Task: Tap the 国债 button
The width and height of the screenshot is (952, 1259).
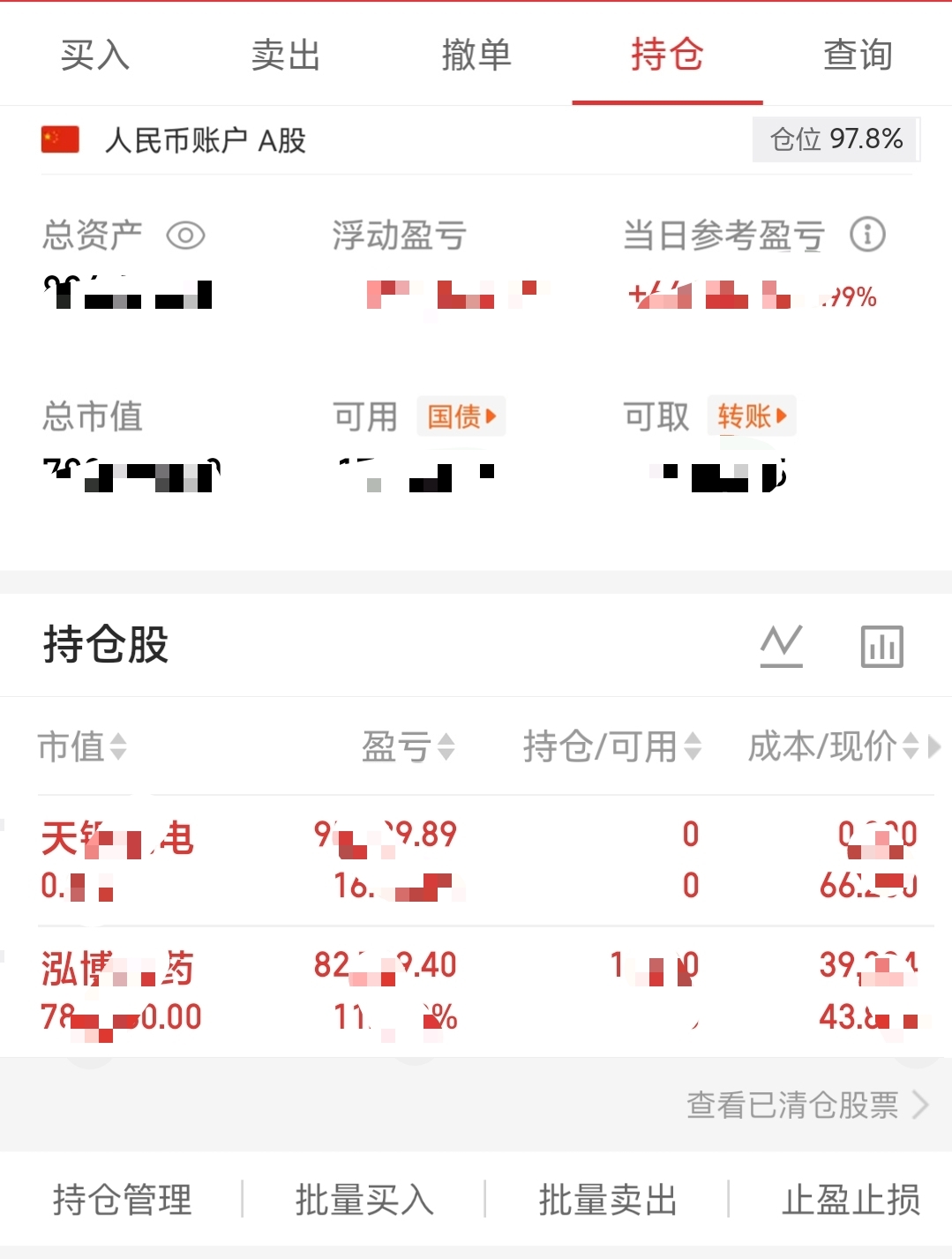Action: [x=461, y=416]
